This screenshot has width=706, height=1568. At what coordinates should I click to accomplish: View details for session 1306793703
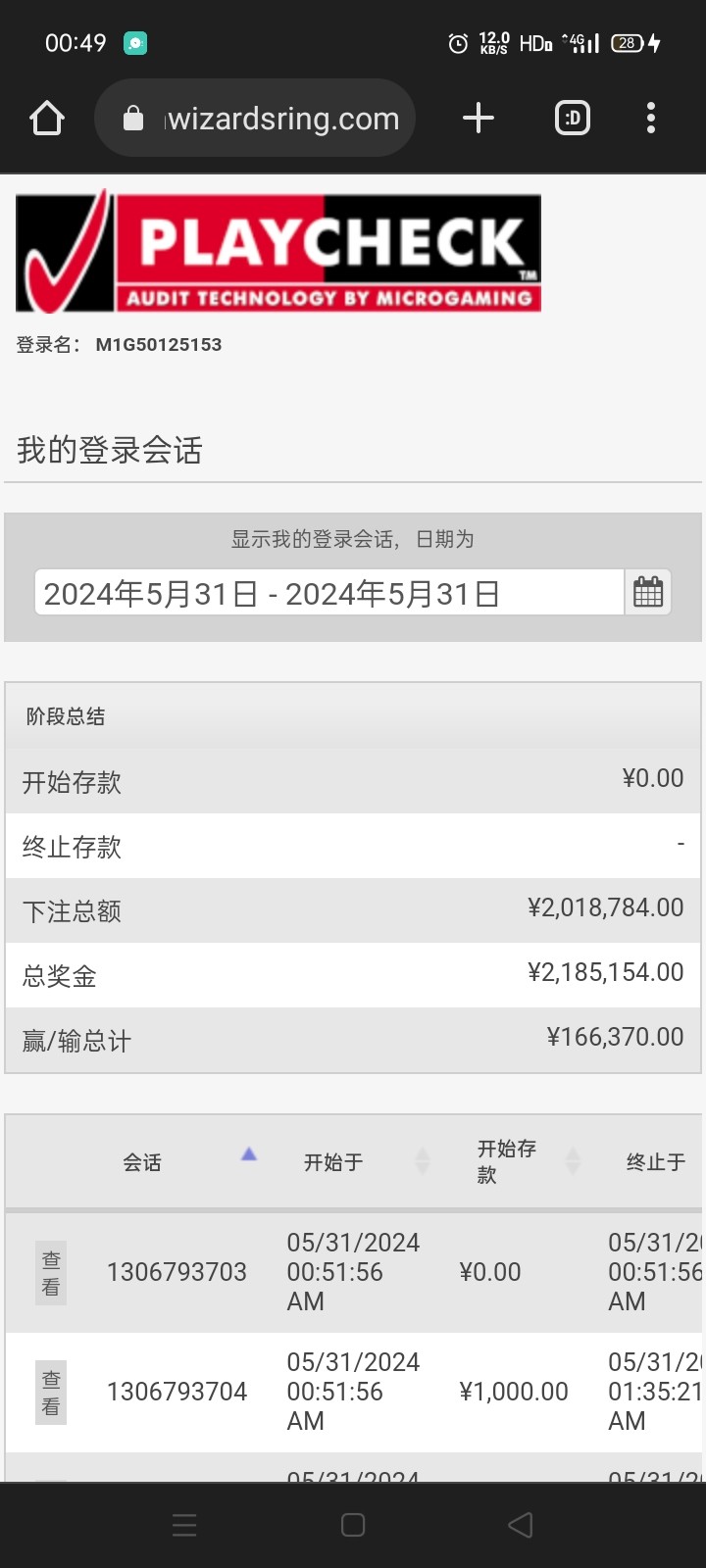(51, 1273)
